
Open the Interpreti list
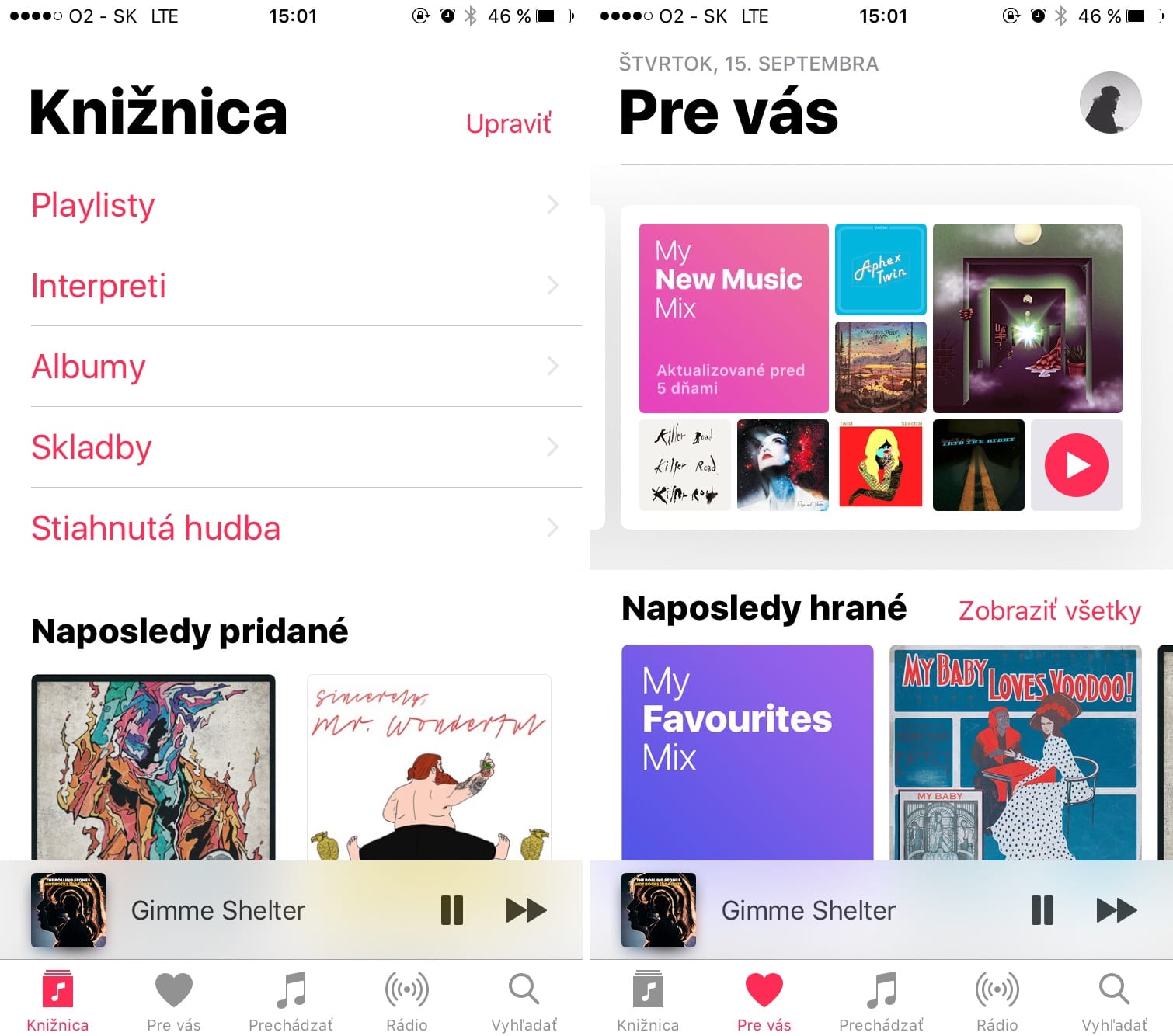(295, 286)
